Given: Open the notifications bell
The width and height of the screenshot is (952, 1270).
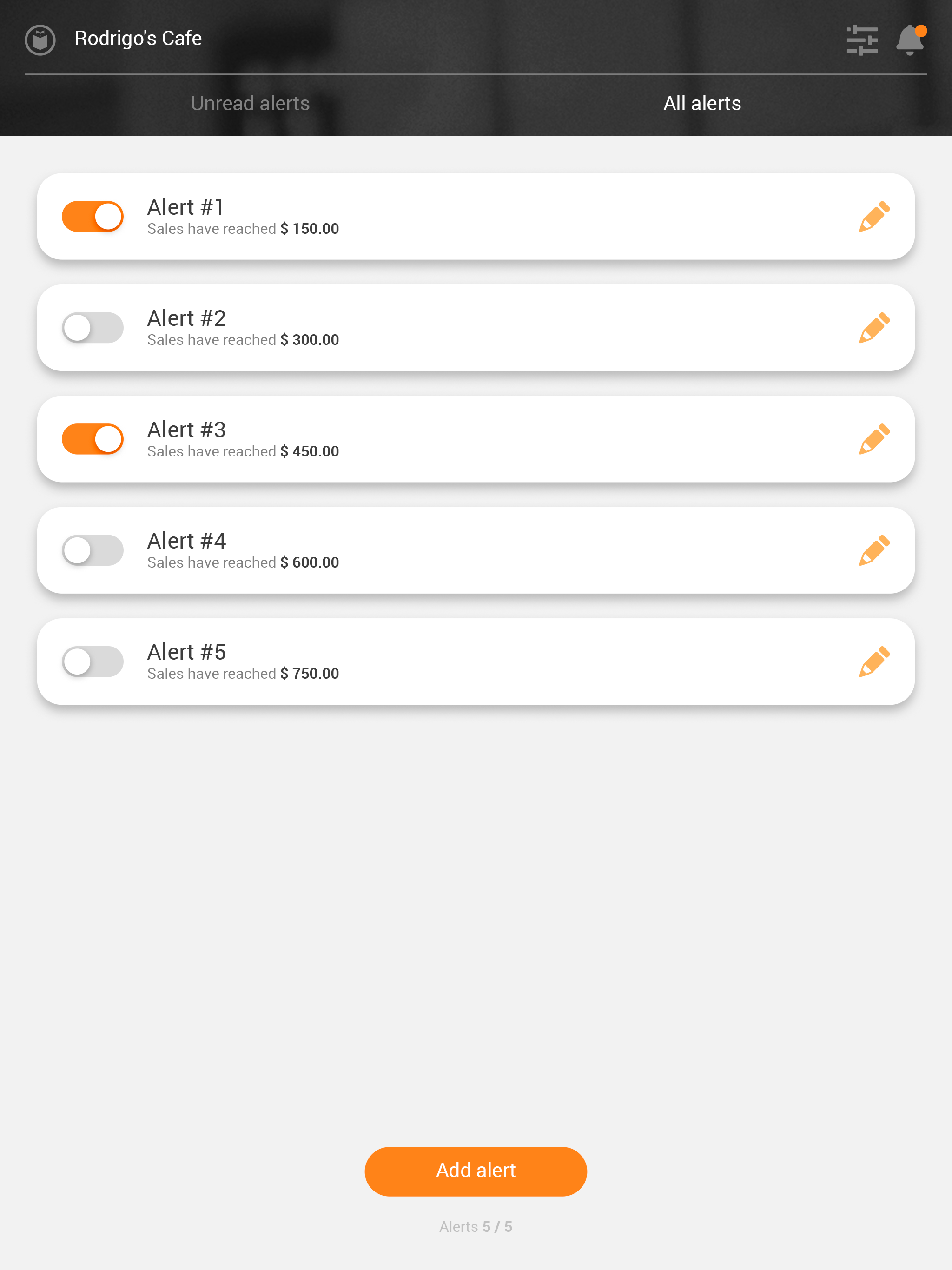Looking at the screenshot, I should [x=911, y=40].
